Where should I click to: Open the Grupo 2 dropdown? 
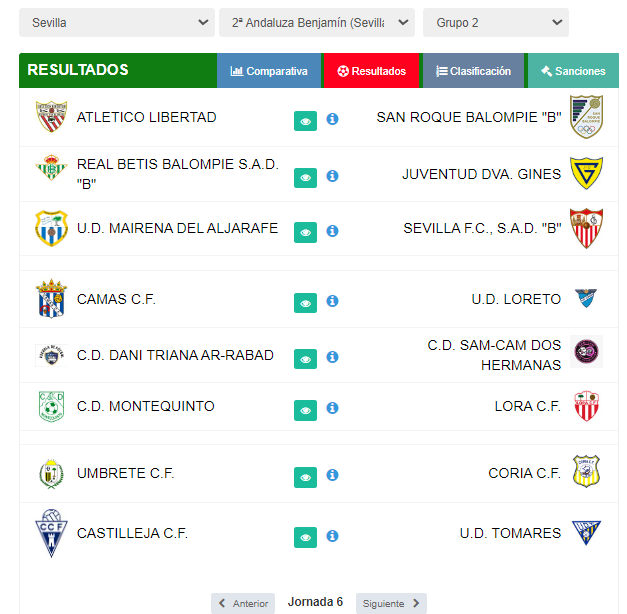[495, 22]
